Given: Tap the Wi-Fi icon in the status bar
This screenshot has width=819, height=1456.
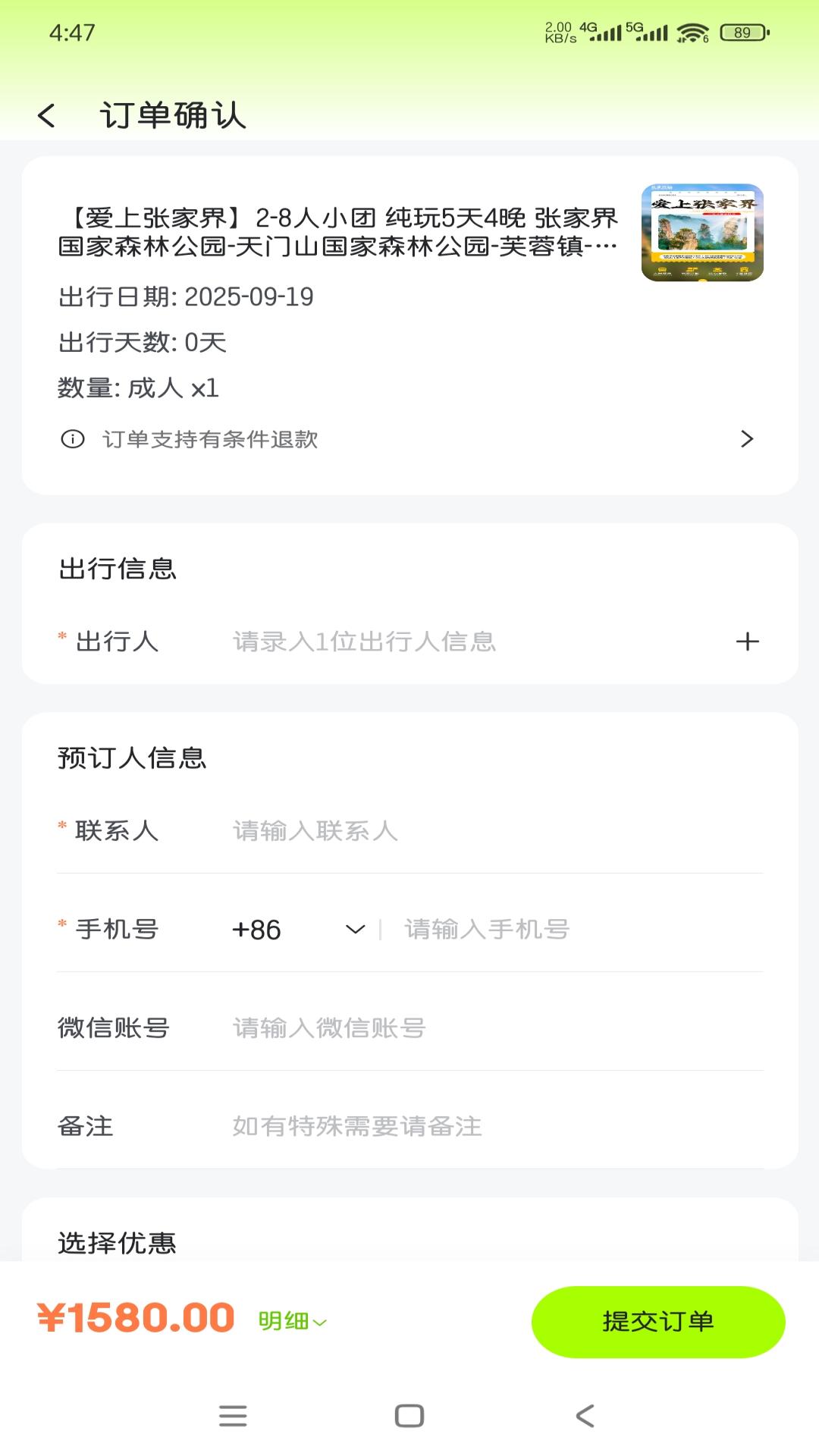Looking at the screenshot, I should [x=692, y=33].
